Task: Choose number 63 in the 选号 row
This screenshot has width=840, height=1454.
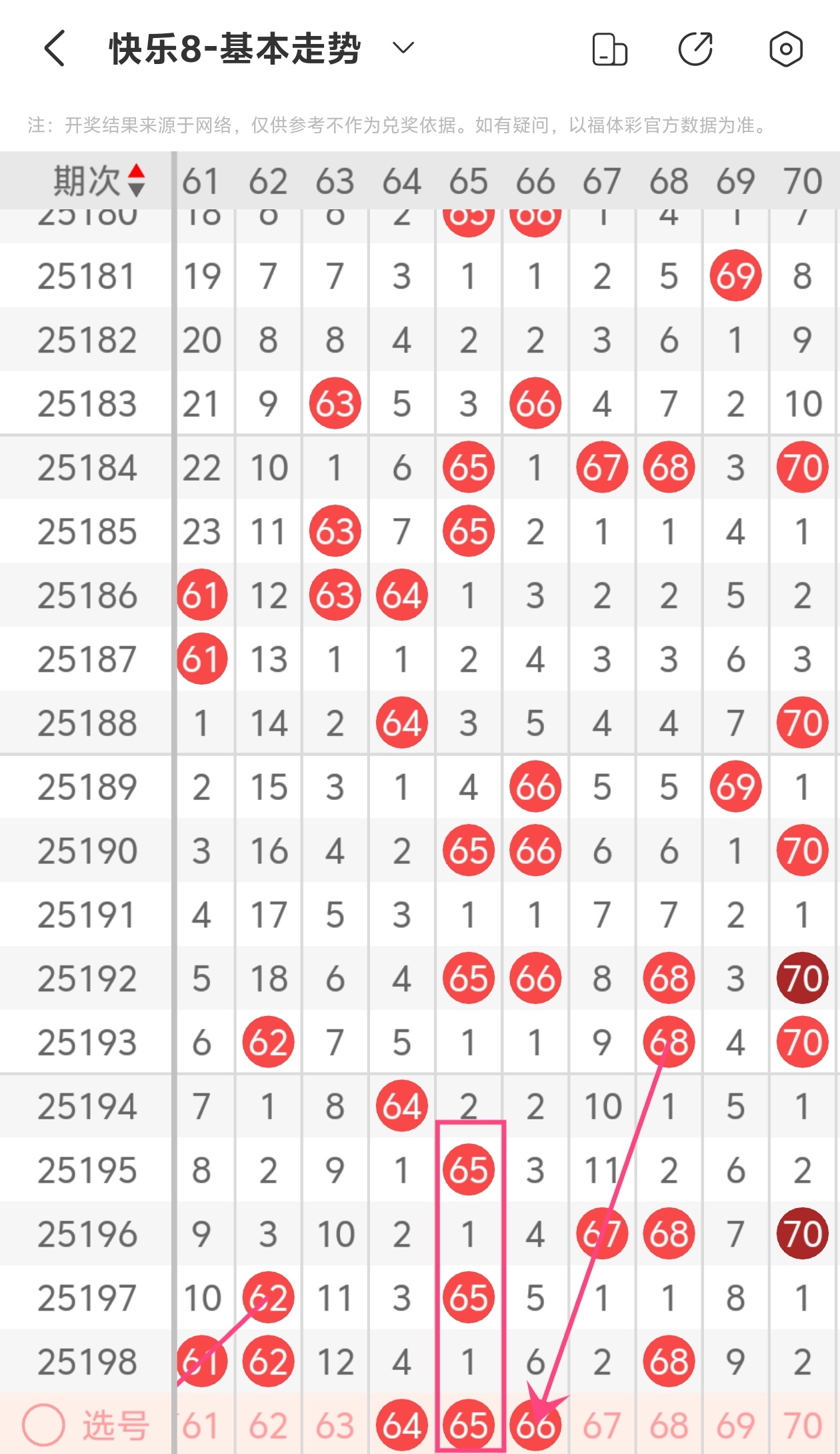Action: [x=335, y=1425]
